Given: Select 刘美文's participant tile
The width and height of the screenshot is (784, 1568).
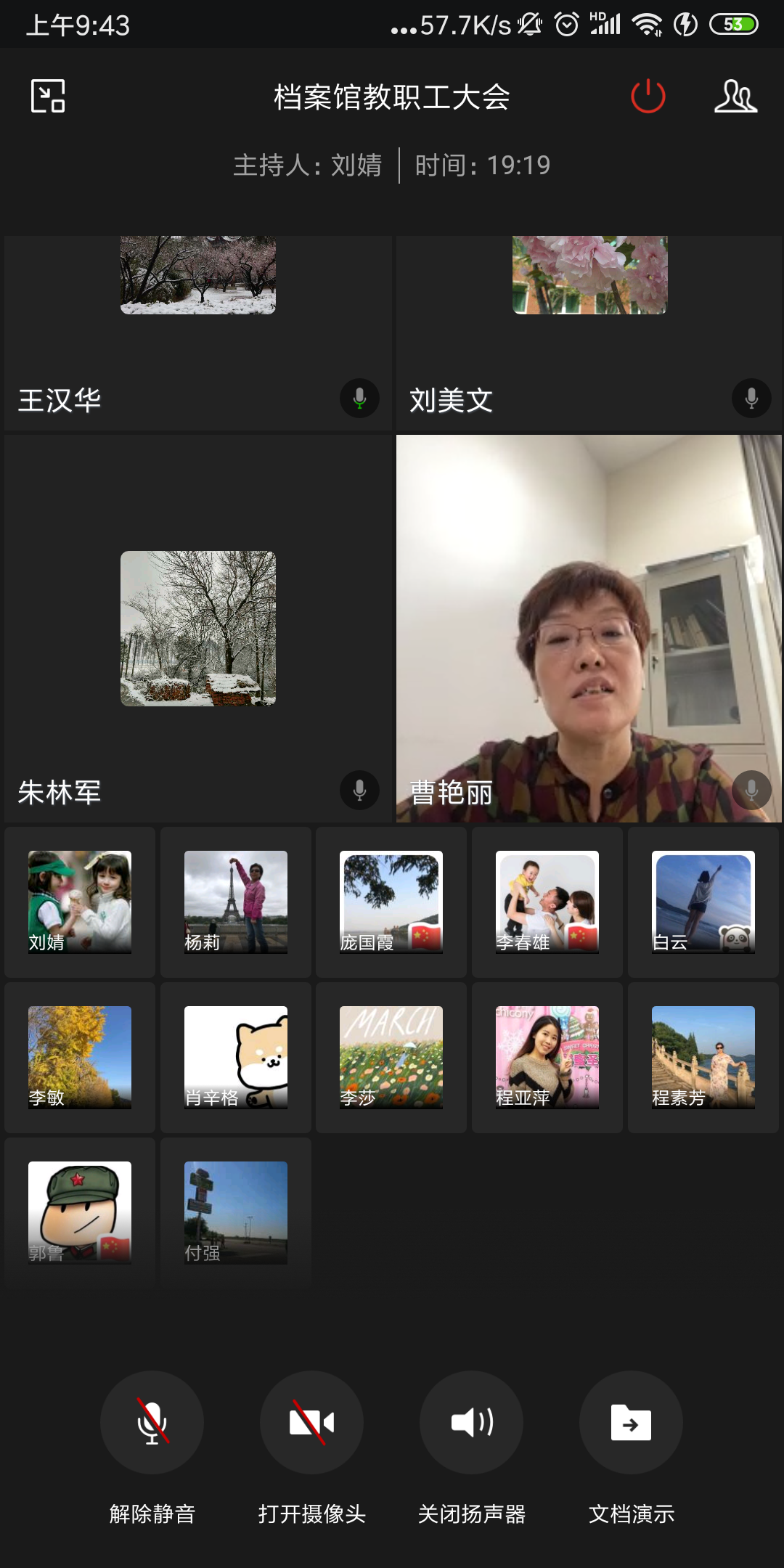Looking at the screenshot, I should click(589, 332).
